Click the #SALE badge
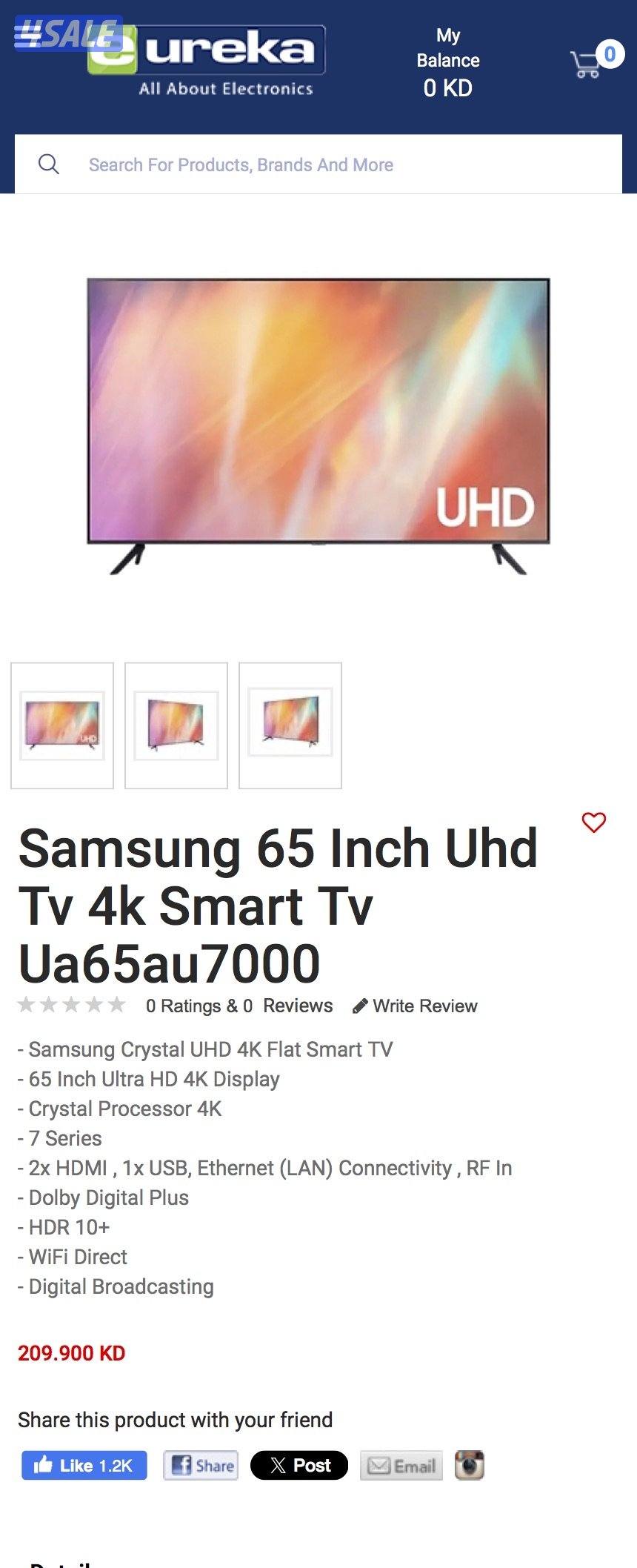Viewport: 637px width, 1568px height. click(x=65, y=31)
